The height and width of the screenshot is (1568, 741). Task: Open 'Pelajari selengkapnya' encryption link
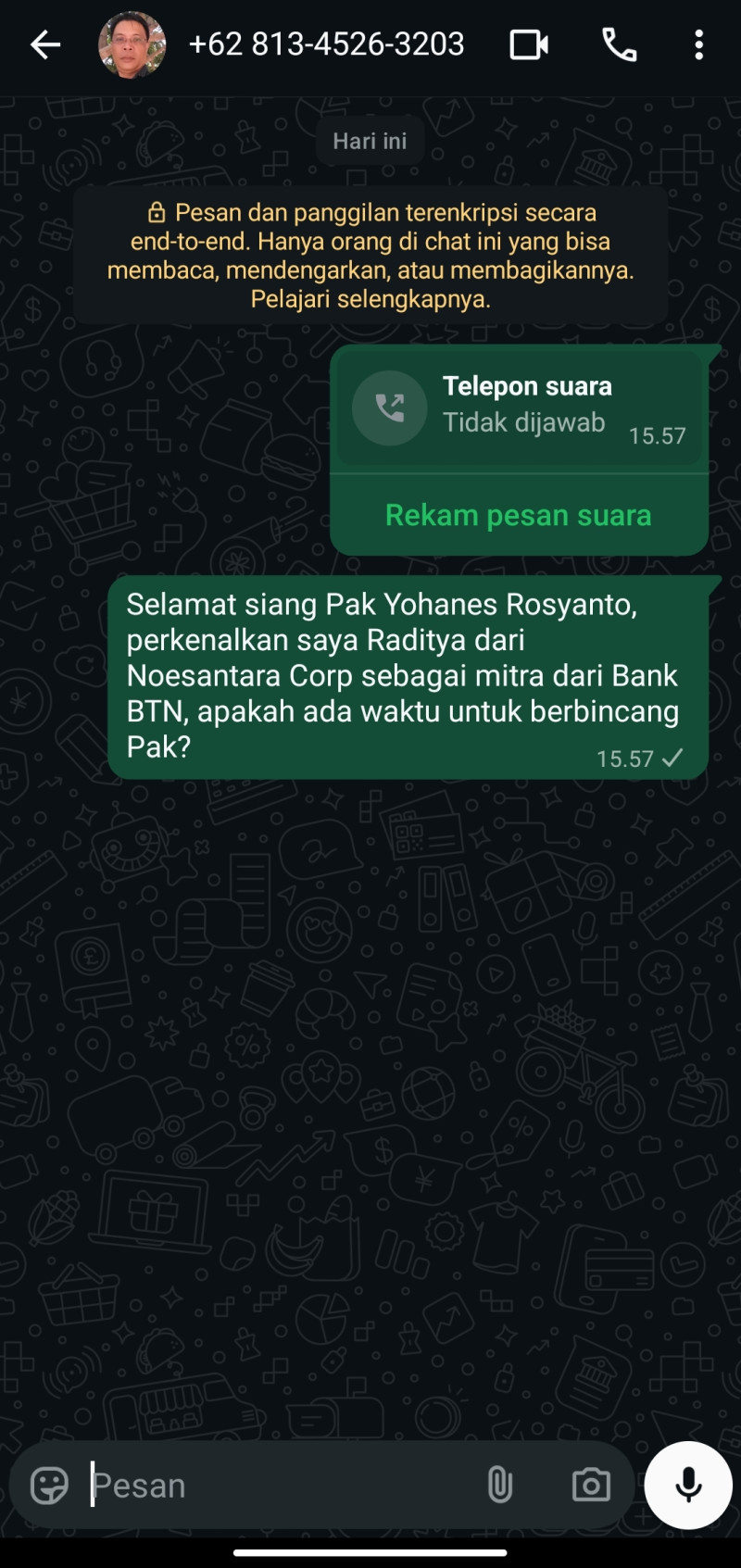tap(370, 299)
